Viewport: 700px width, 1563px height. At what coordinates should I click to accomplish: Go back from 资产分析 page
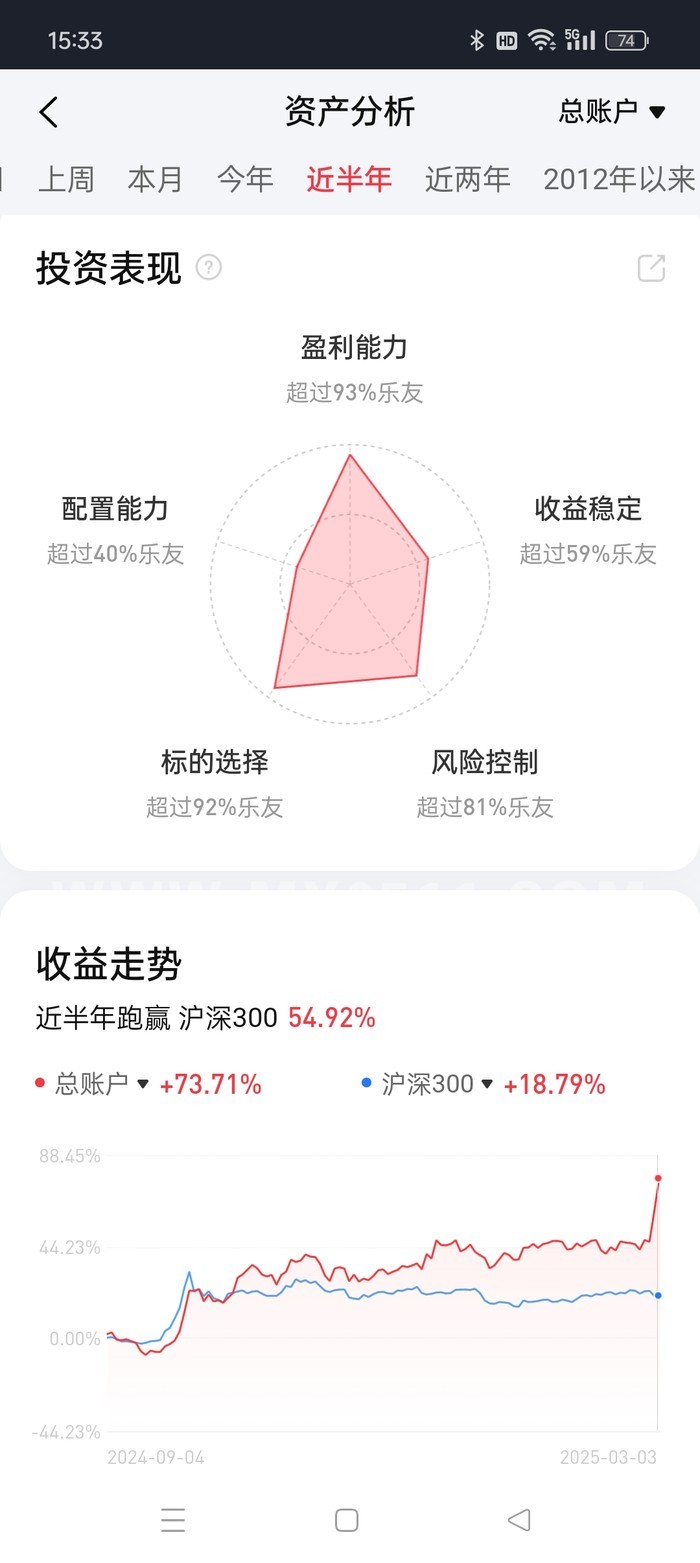[49, 112]
